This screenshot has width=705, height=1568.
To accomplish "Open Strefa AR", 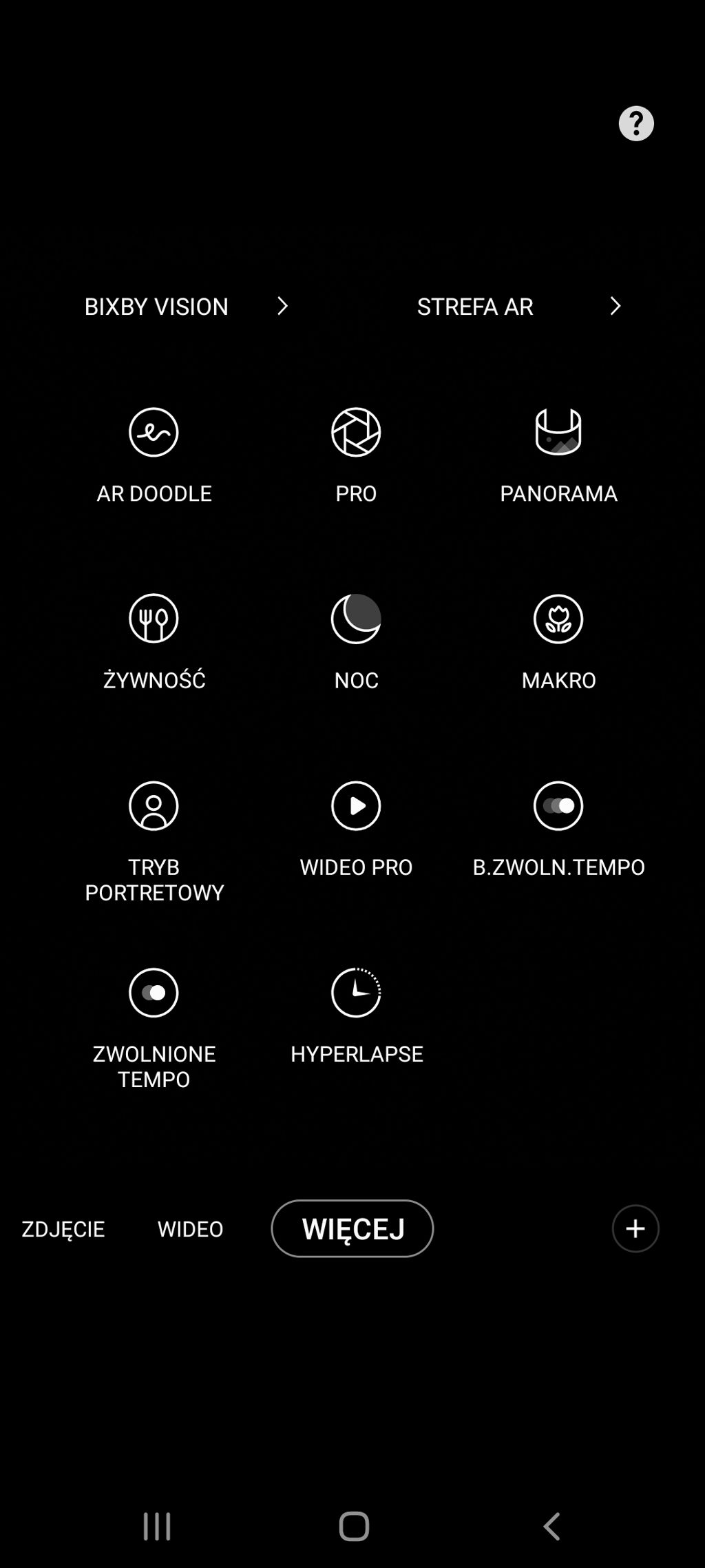I will click(x=518, y=306).
